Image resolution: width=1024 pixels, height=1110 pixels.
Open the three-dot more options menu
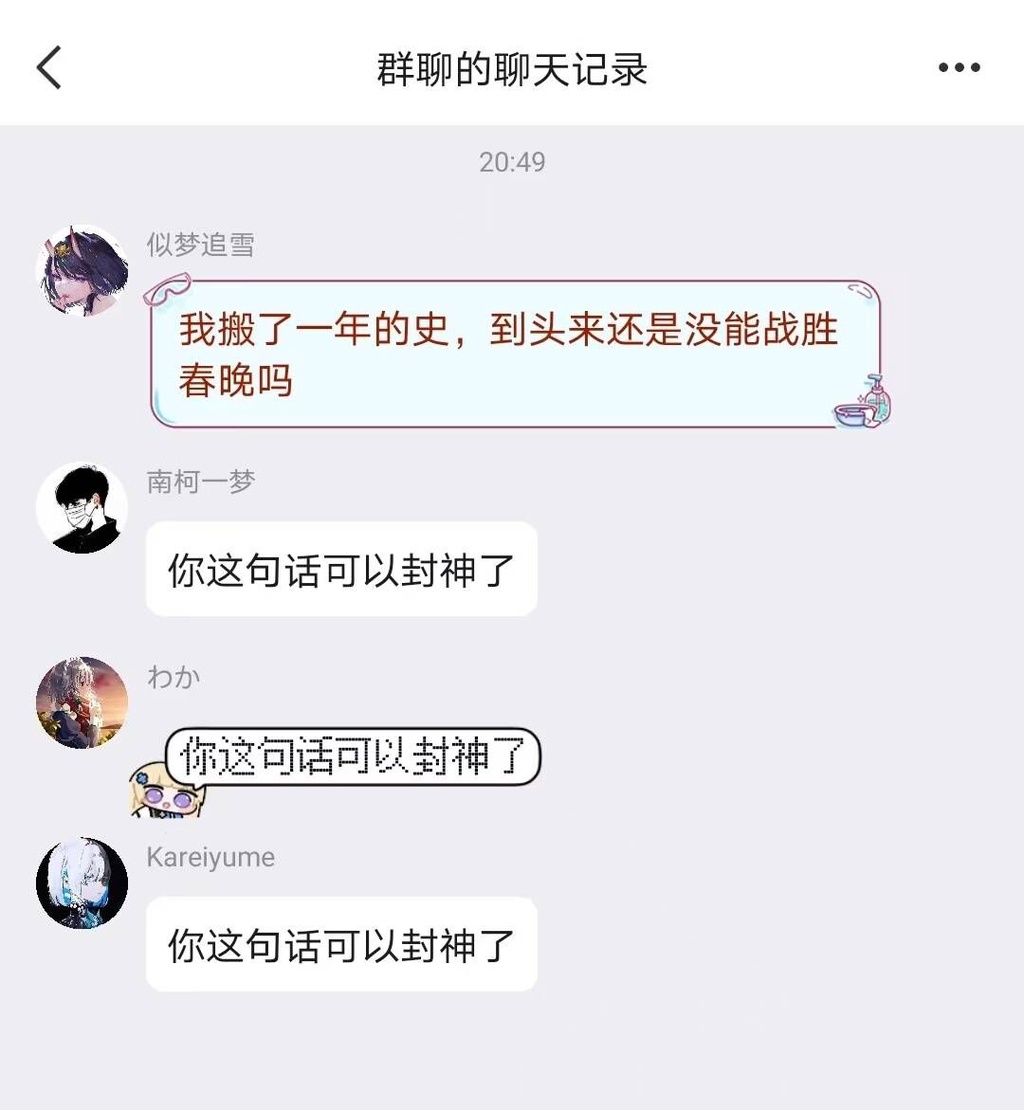point(959,68)
